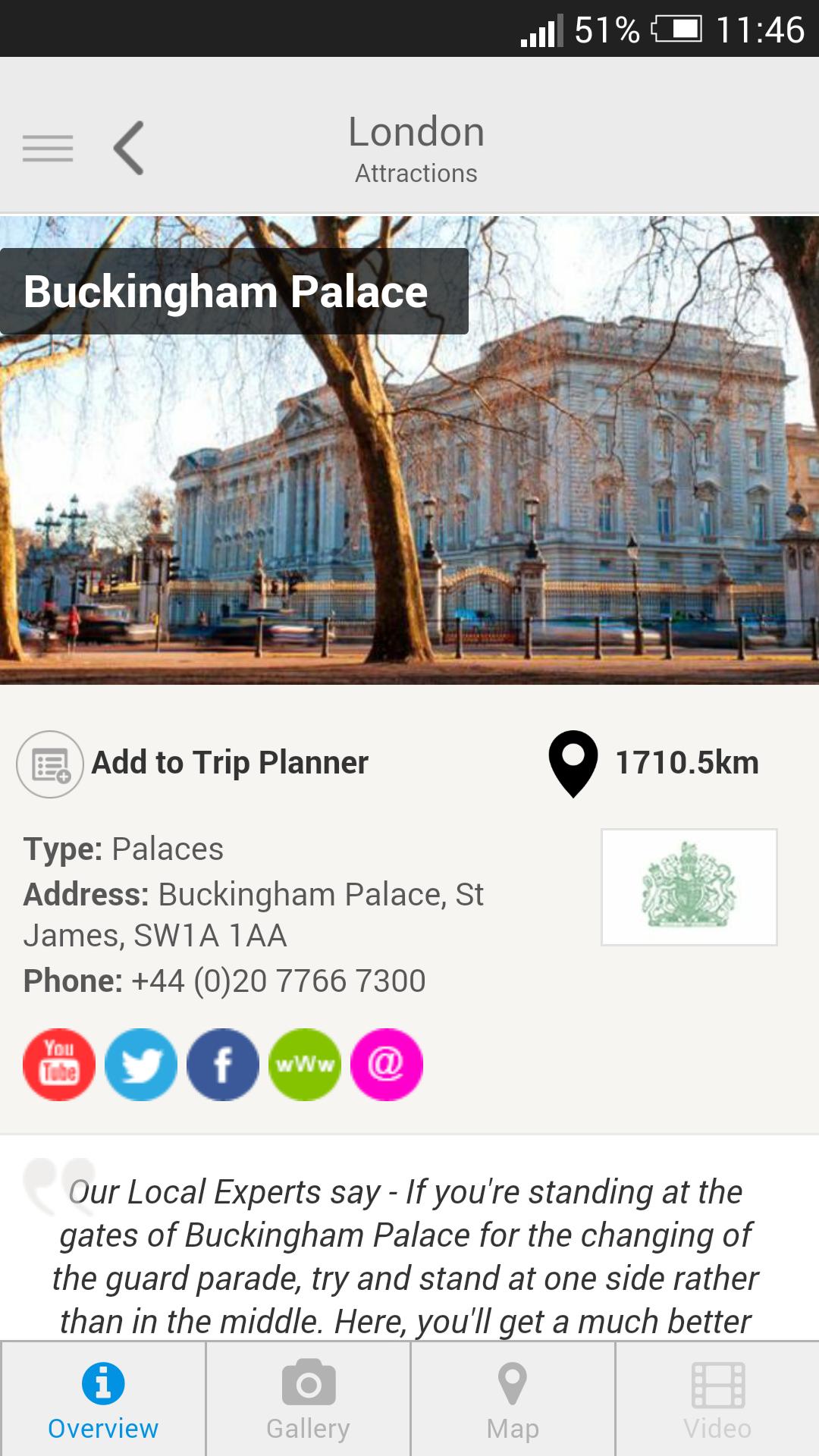Go back to the attractions list
This screenshot has height=1456, width=819.
click(x=129, y=148)
